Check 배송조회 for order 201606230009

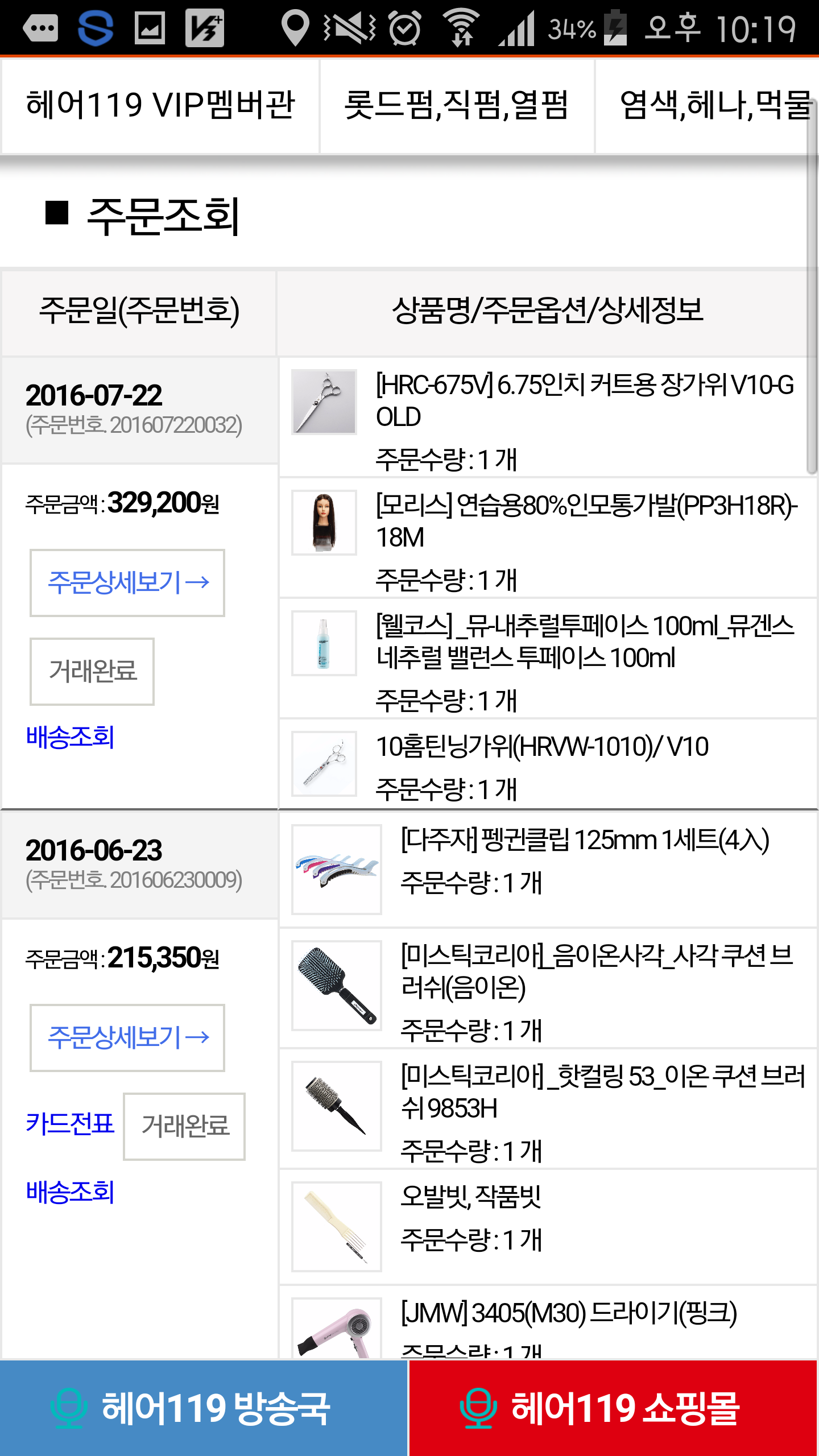[70, 1193]
